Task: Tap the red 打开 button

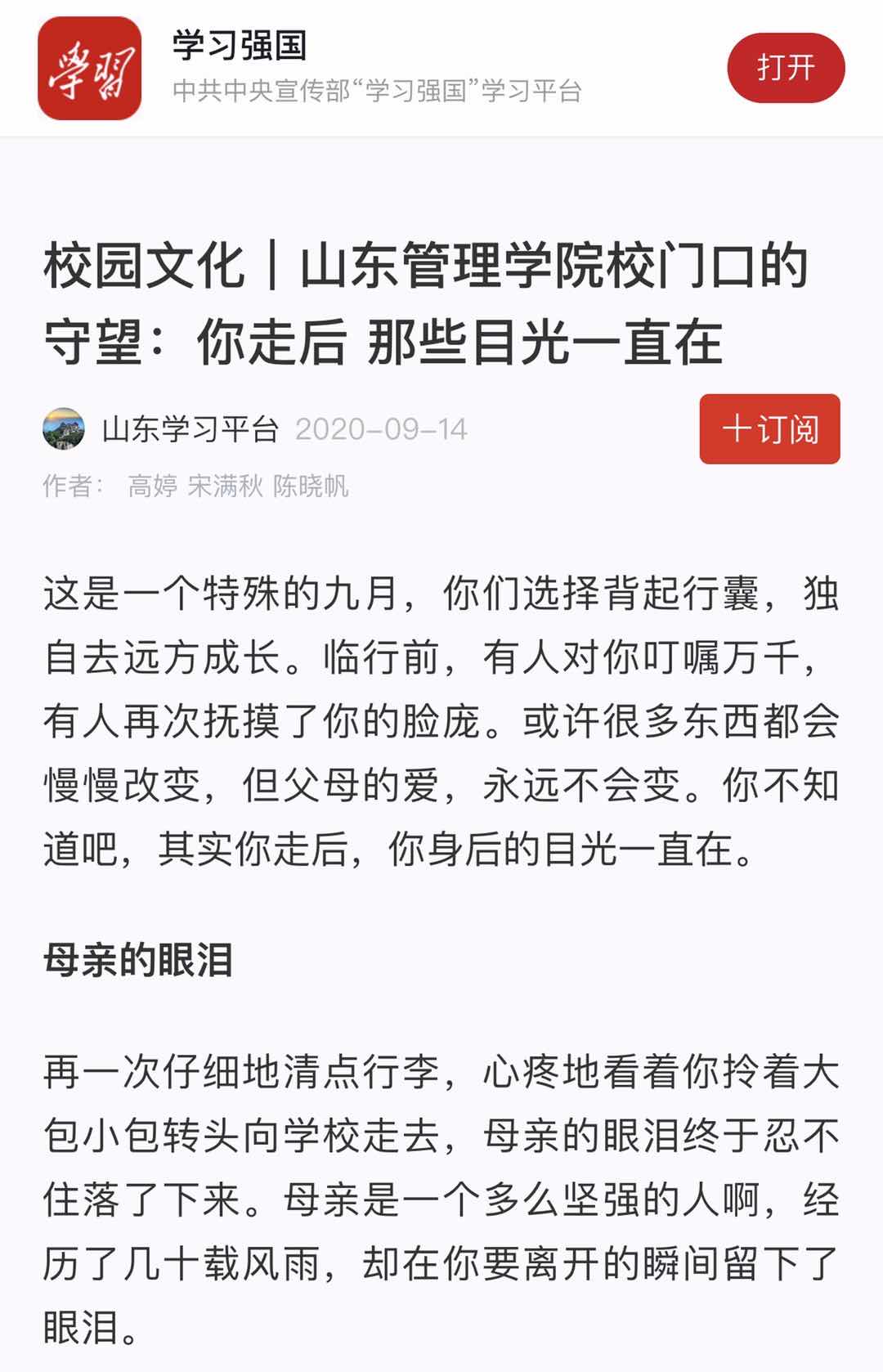Action: (x=785, y=68)
